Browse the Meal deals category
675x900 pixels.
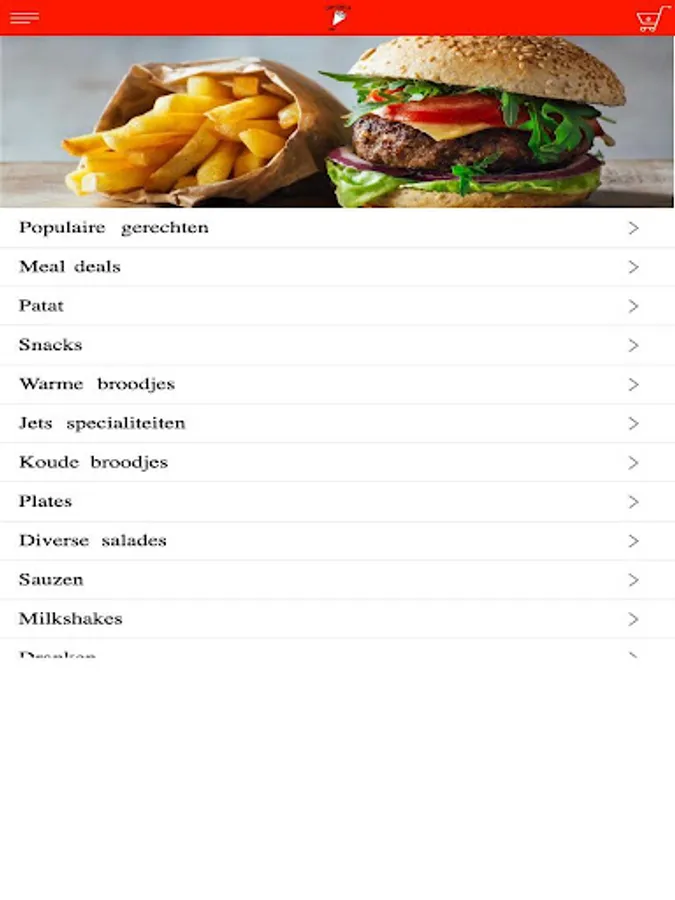(x=337, y=267)
